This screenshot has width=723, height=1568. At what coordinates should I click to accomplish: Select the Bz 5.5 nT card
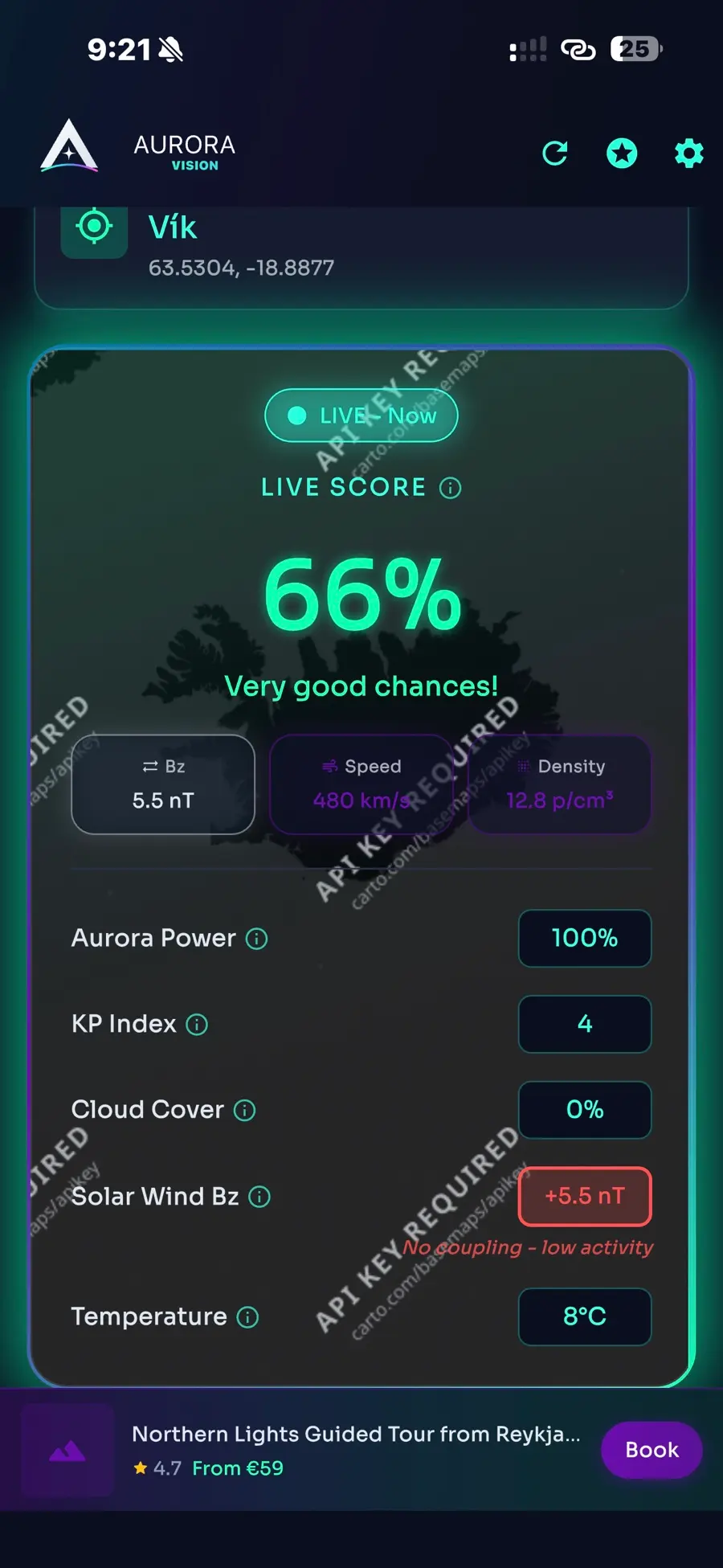(163, 784)
